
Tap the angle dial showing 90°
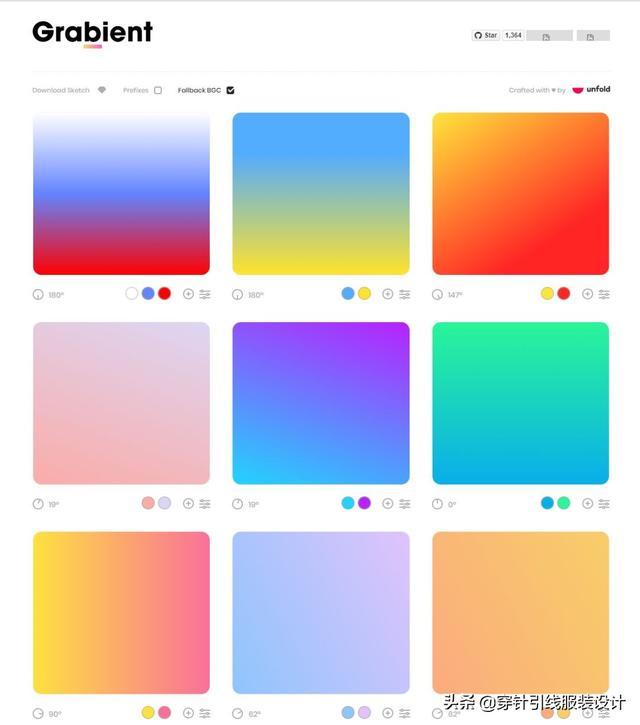(38, 714)
